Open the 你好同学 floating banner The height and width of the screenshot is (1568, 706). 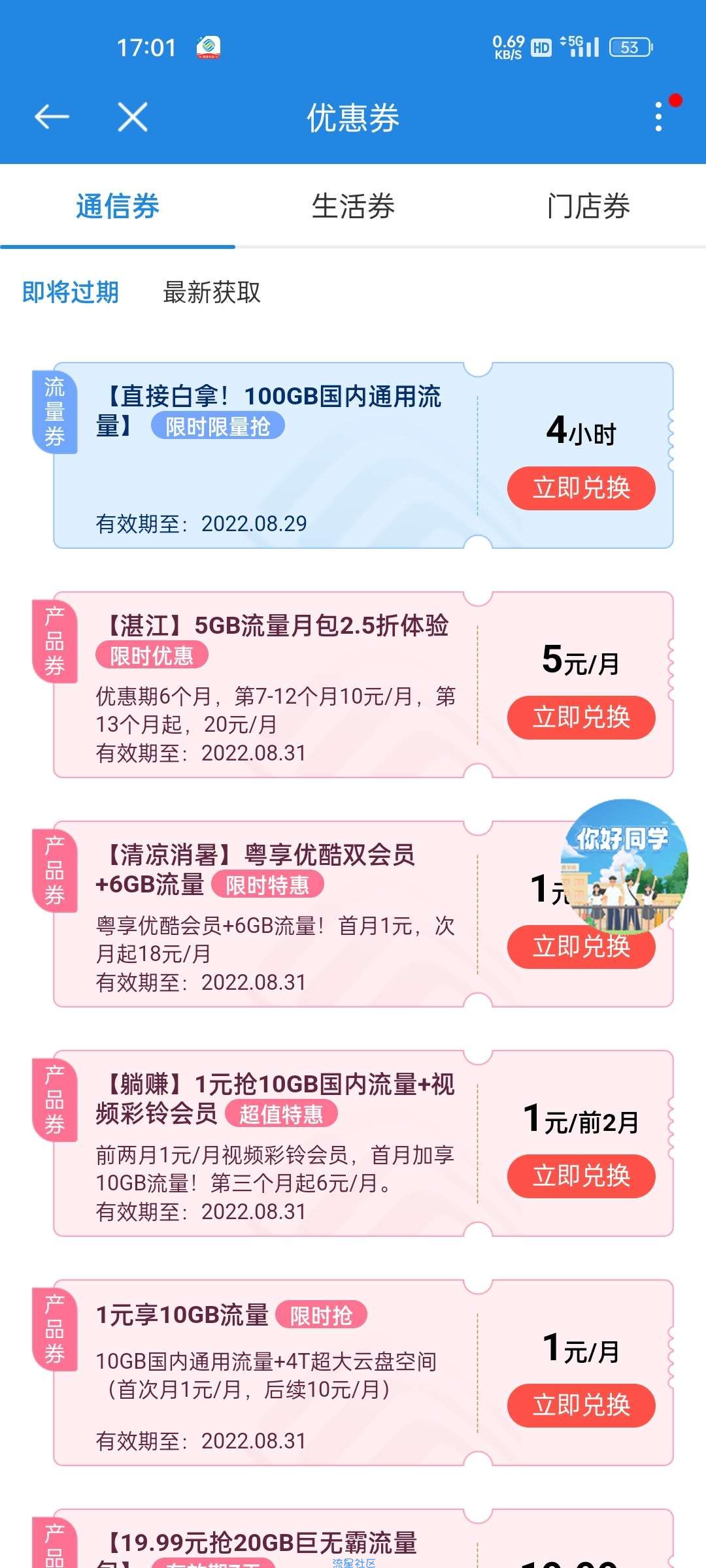pyautogui.click(x=624, y=862)
